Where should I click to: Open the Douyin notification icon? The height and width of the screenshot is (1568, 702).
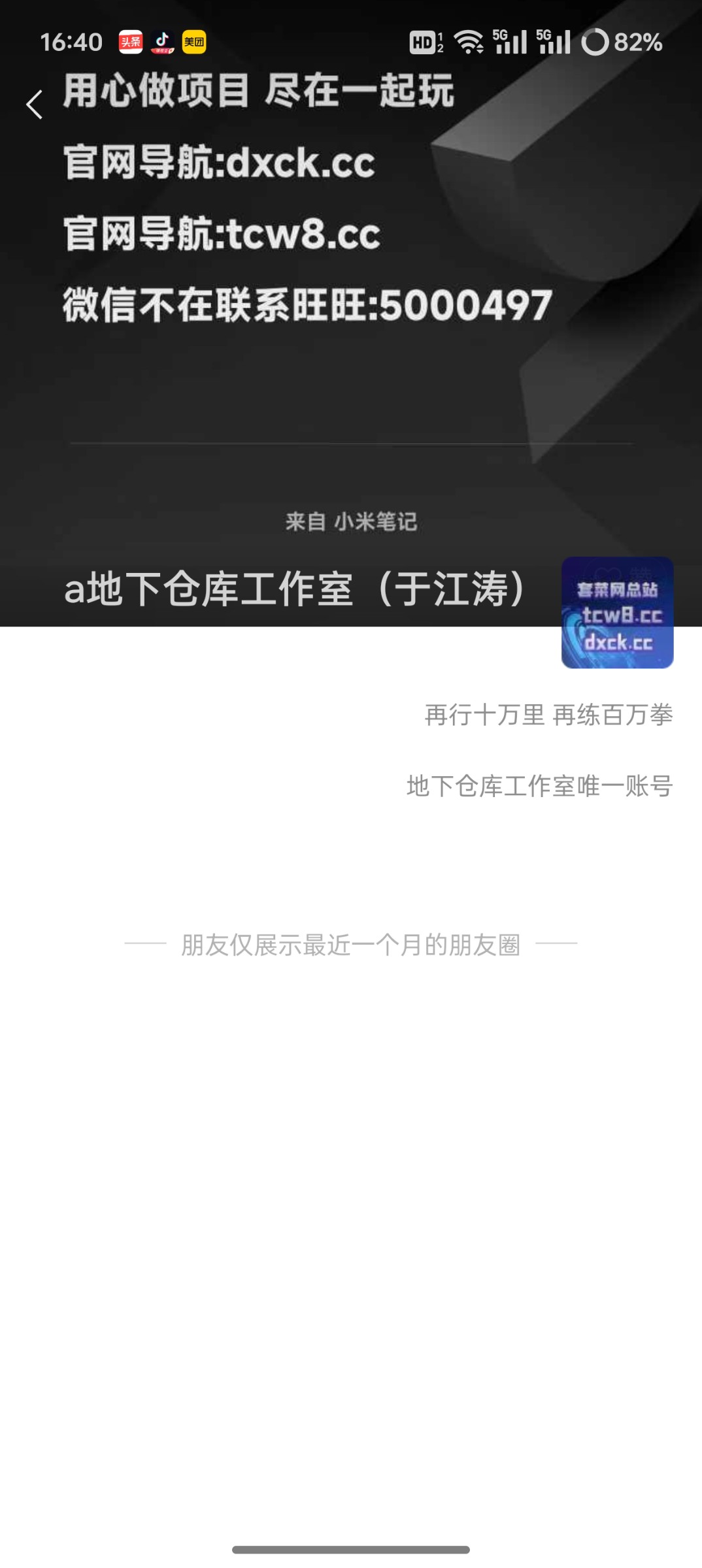click(x=163, y=41)
